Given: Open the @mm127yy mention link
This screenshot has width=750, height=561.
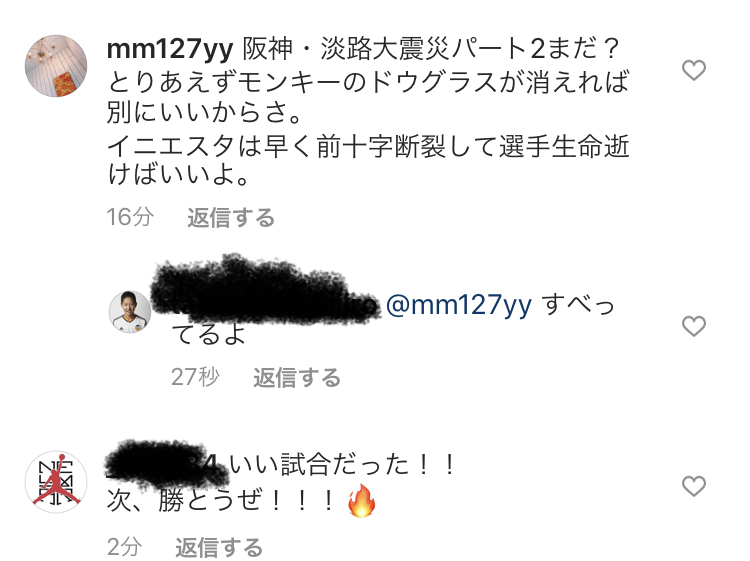Looking at the screenshot, I should click(460, 304).
